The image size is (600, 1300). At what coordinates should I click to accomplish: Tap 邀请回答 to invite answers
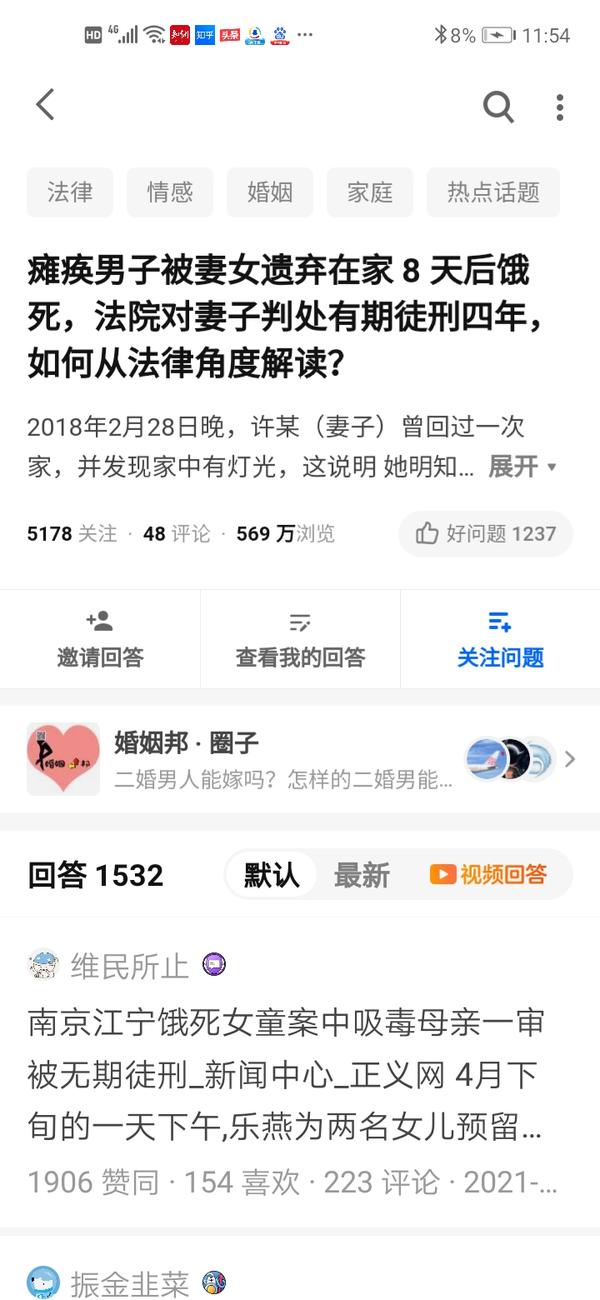click(100, 639)
